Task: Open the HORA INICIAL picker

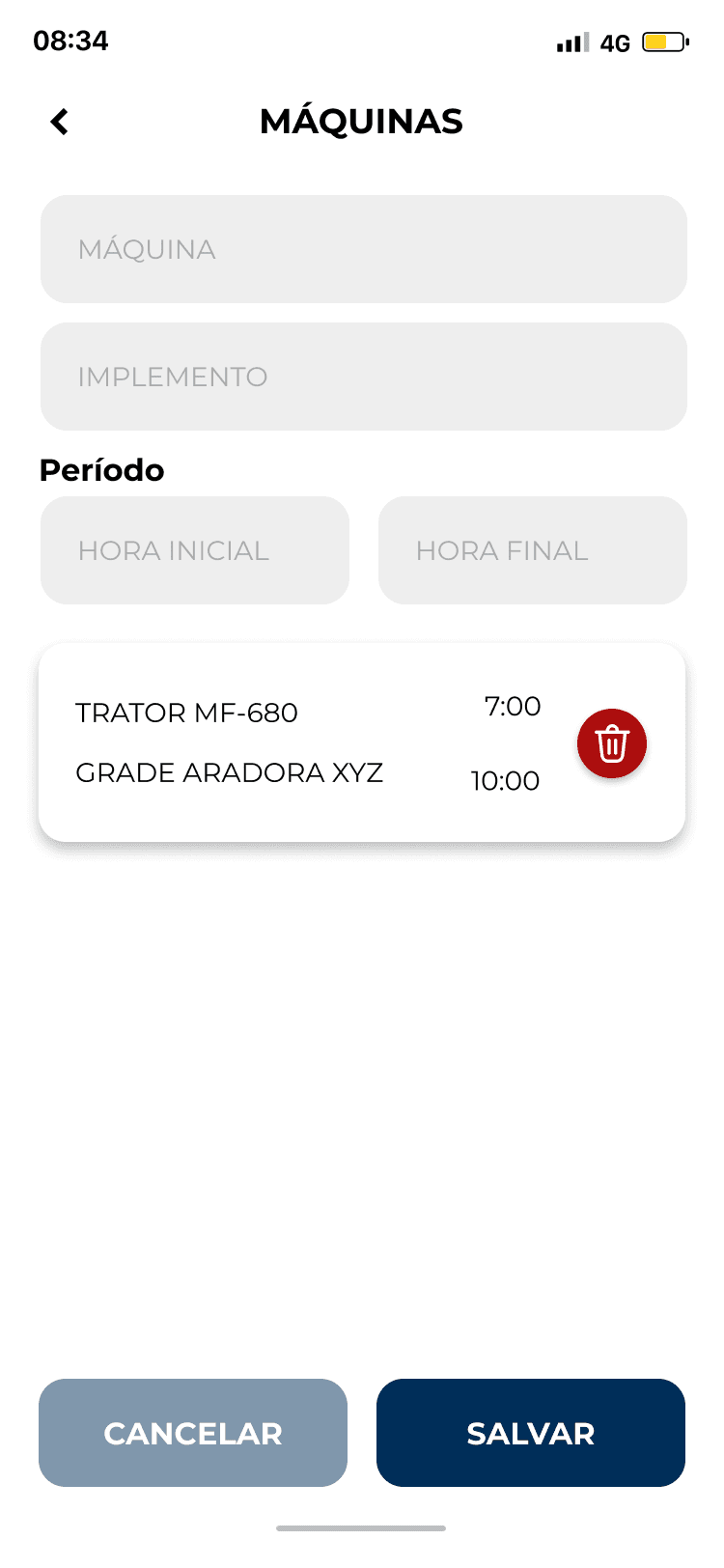Action: coord(194,550)
